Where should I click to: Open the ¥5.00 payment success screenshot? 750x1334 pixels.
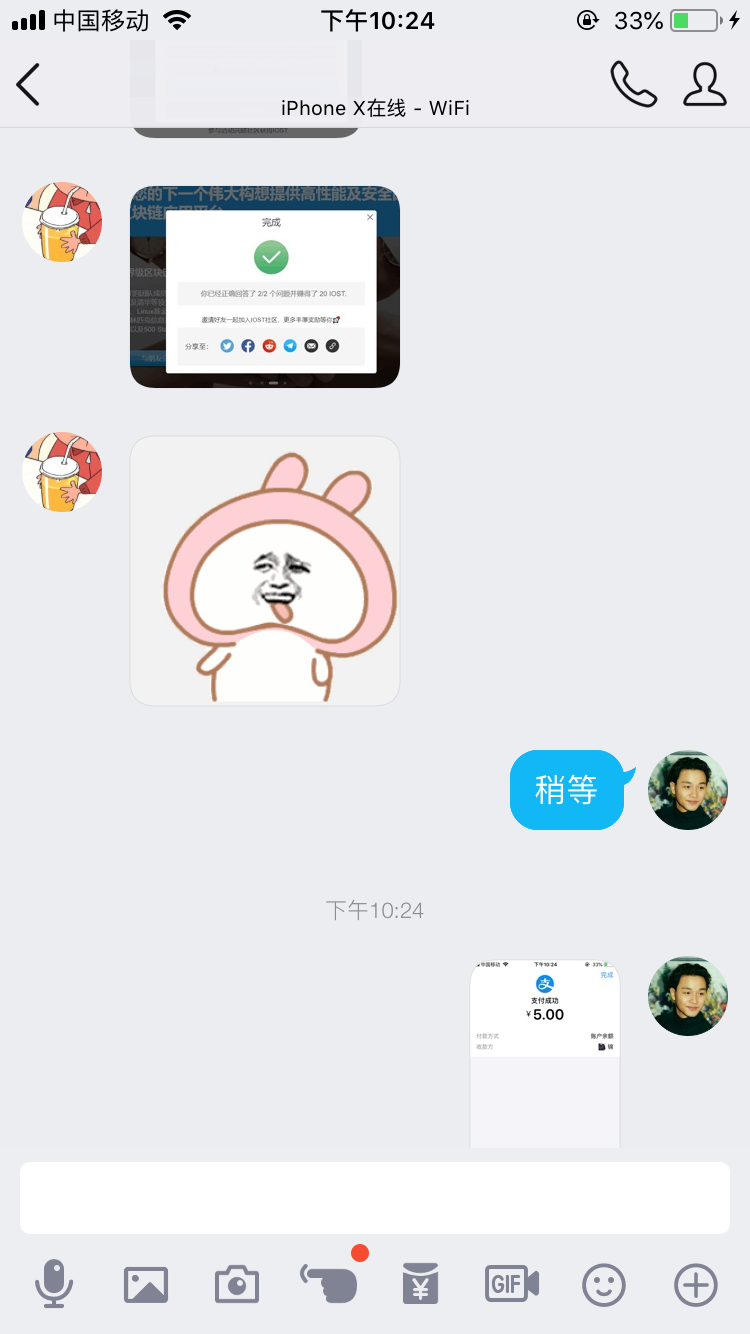545,1054
